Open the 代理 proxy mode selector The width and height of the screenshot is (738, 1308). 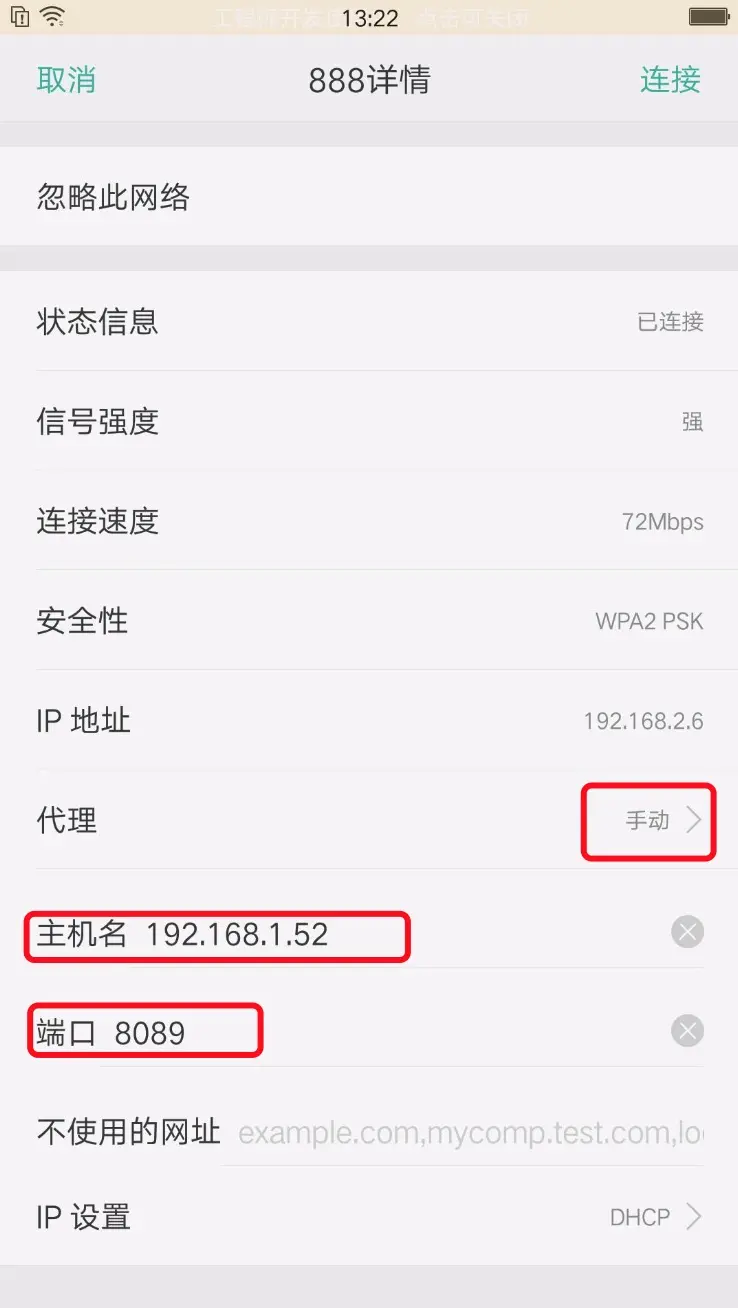[662, 821]
